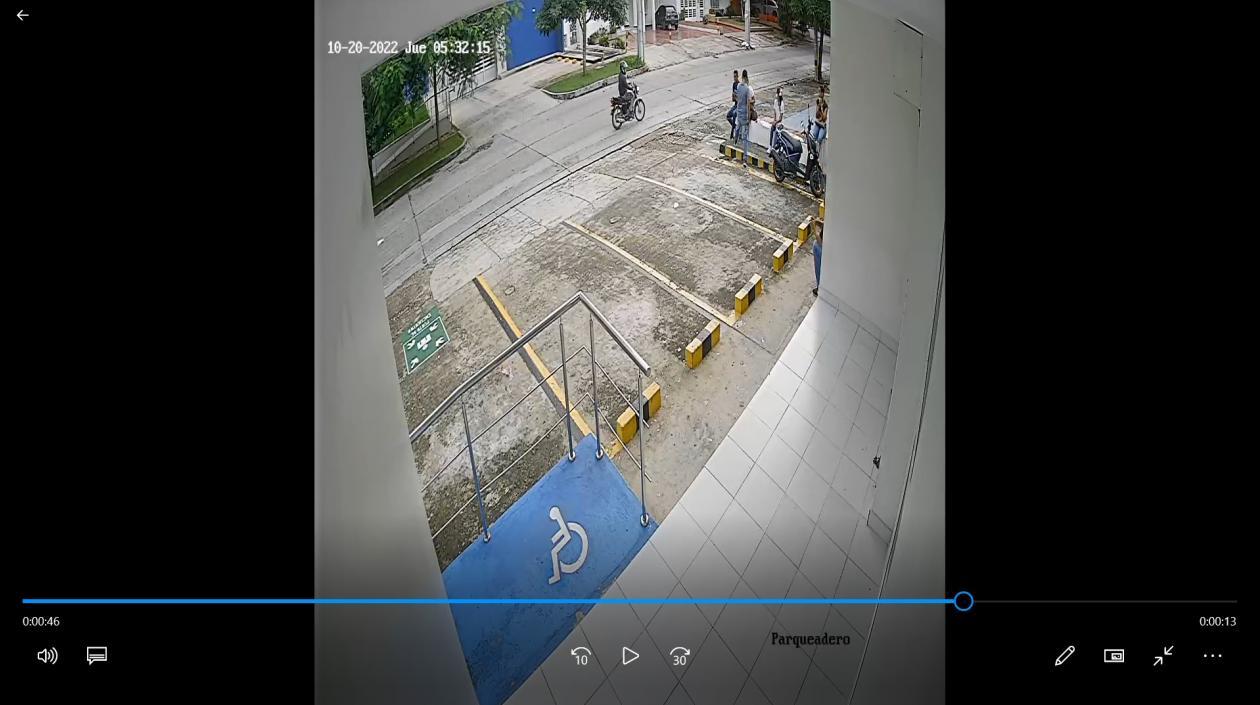Screen dimensions: 1260x705
Task: Open the pencil edit tool
Action: point(1064,656)
